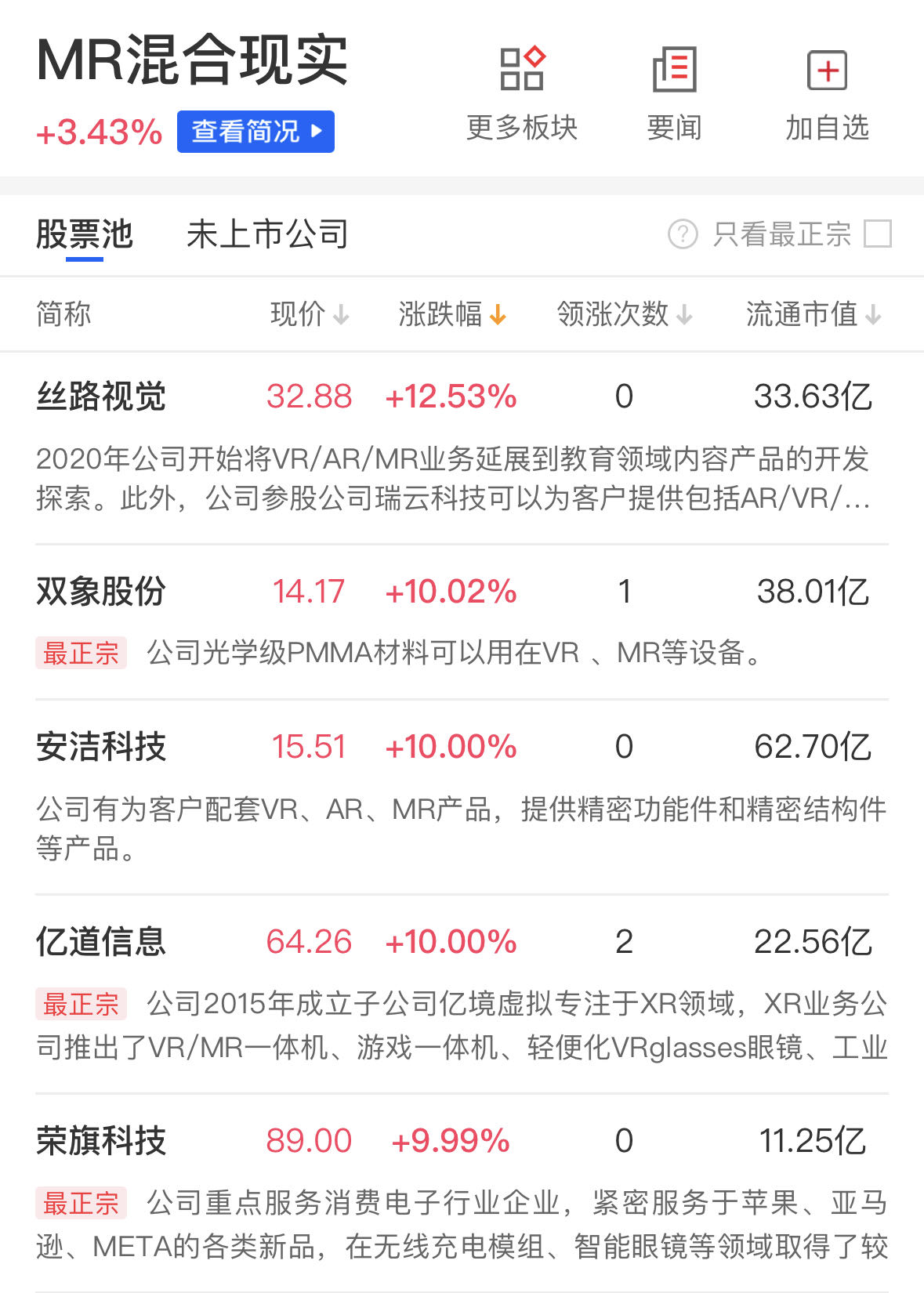Image resolution: width=924 pixels, height=1293 pixels.
Task: Sort the list by 领涨次数
Action: (625, 314)
